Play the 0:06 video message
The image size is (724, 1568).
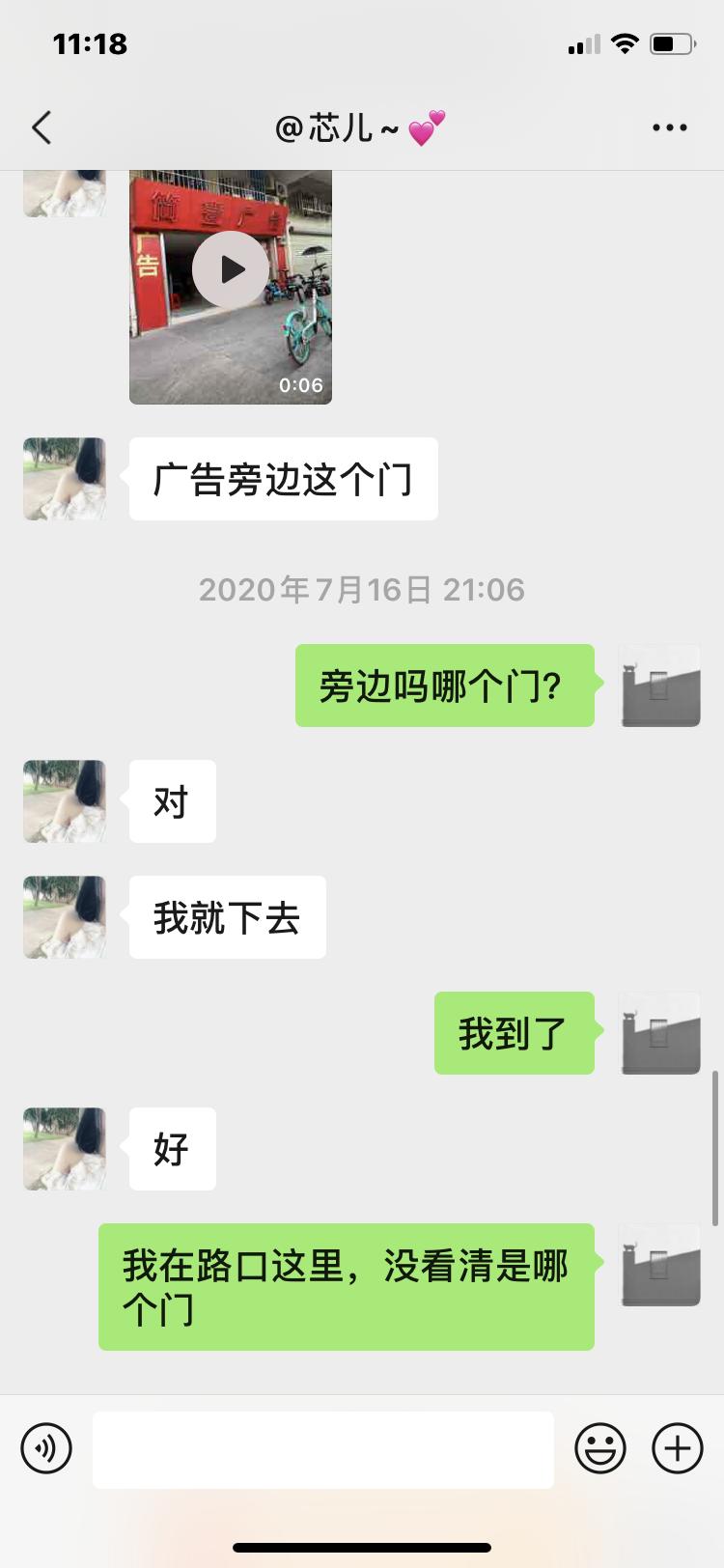231,269
